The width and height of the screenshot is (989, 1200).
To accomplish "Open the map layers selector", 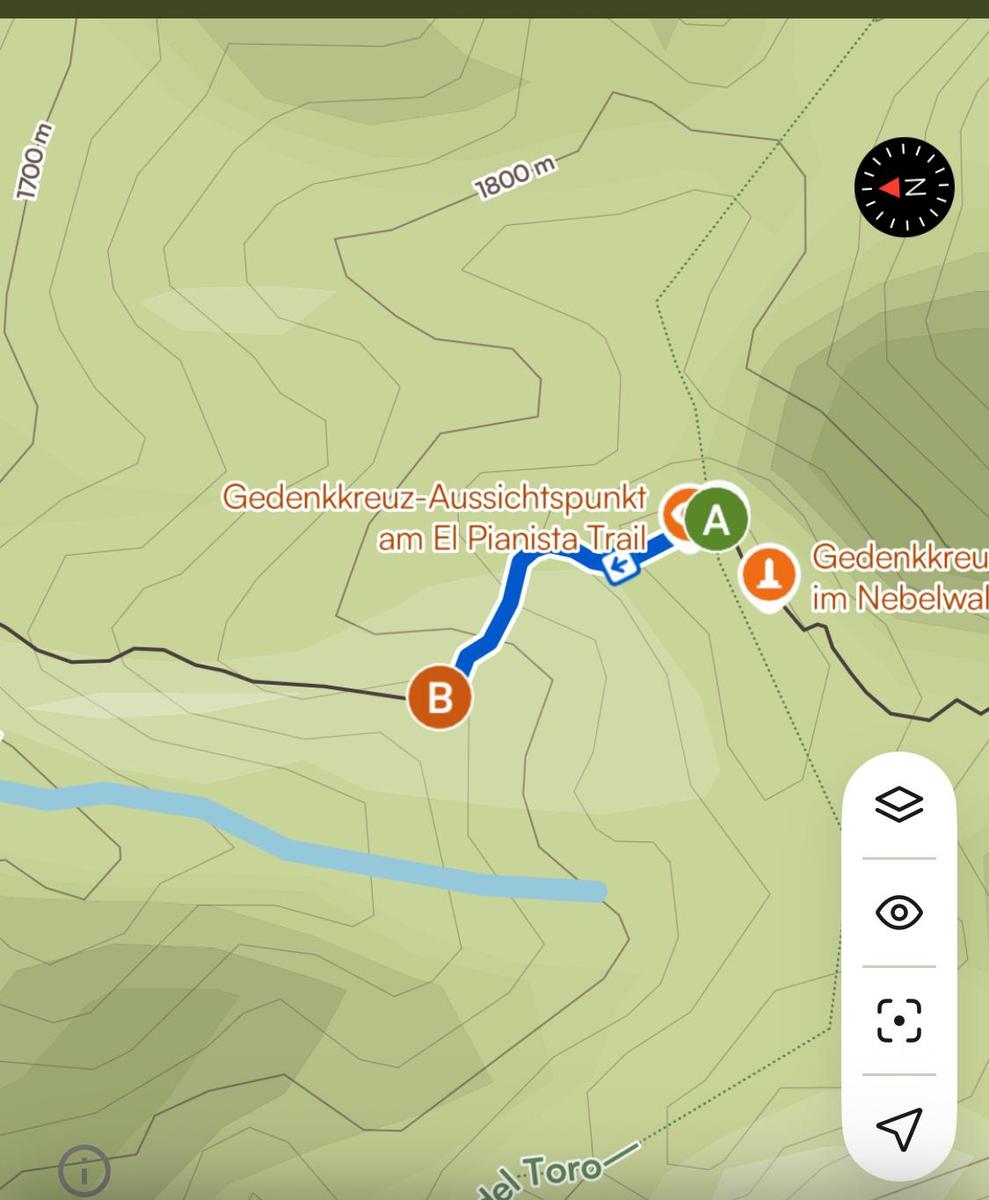I will pyautogui.click(x=898, y=803).
